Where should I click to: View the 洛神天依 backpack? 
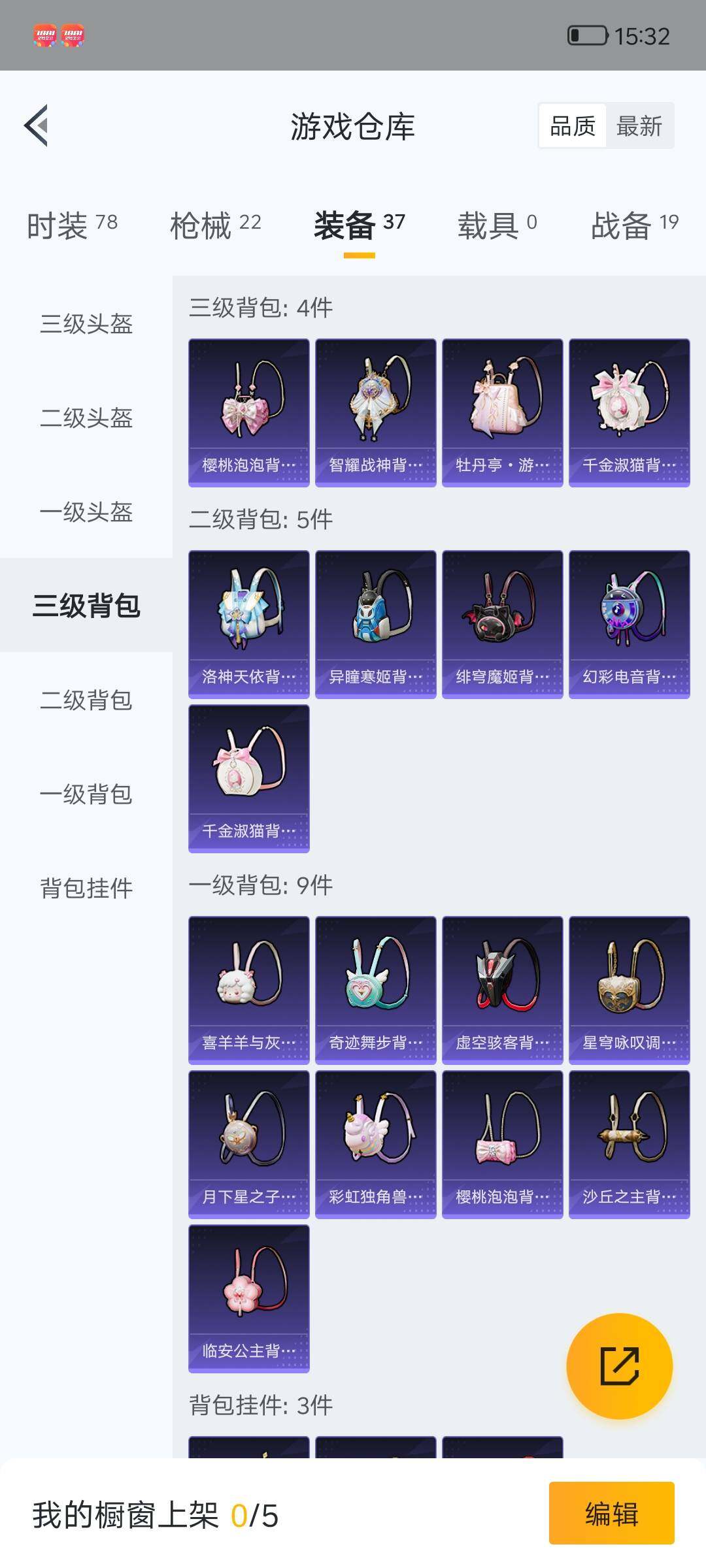tap(248, 624)
